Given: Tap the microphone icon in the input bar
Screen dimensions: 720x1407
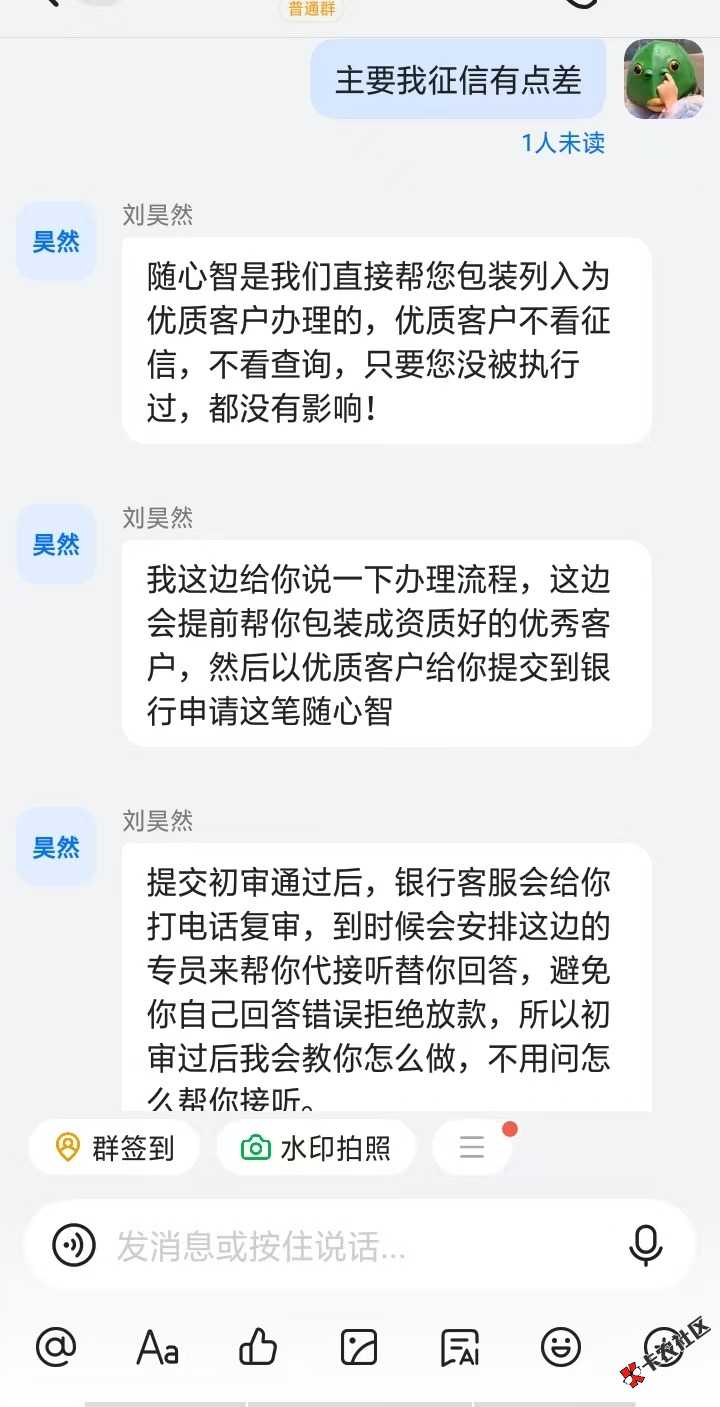Looking at the screenshot, I should 645,1246.
